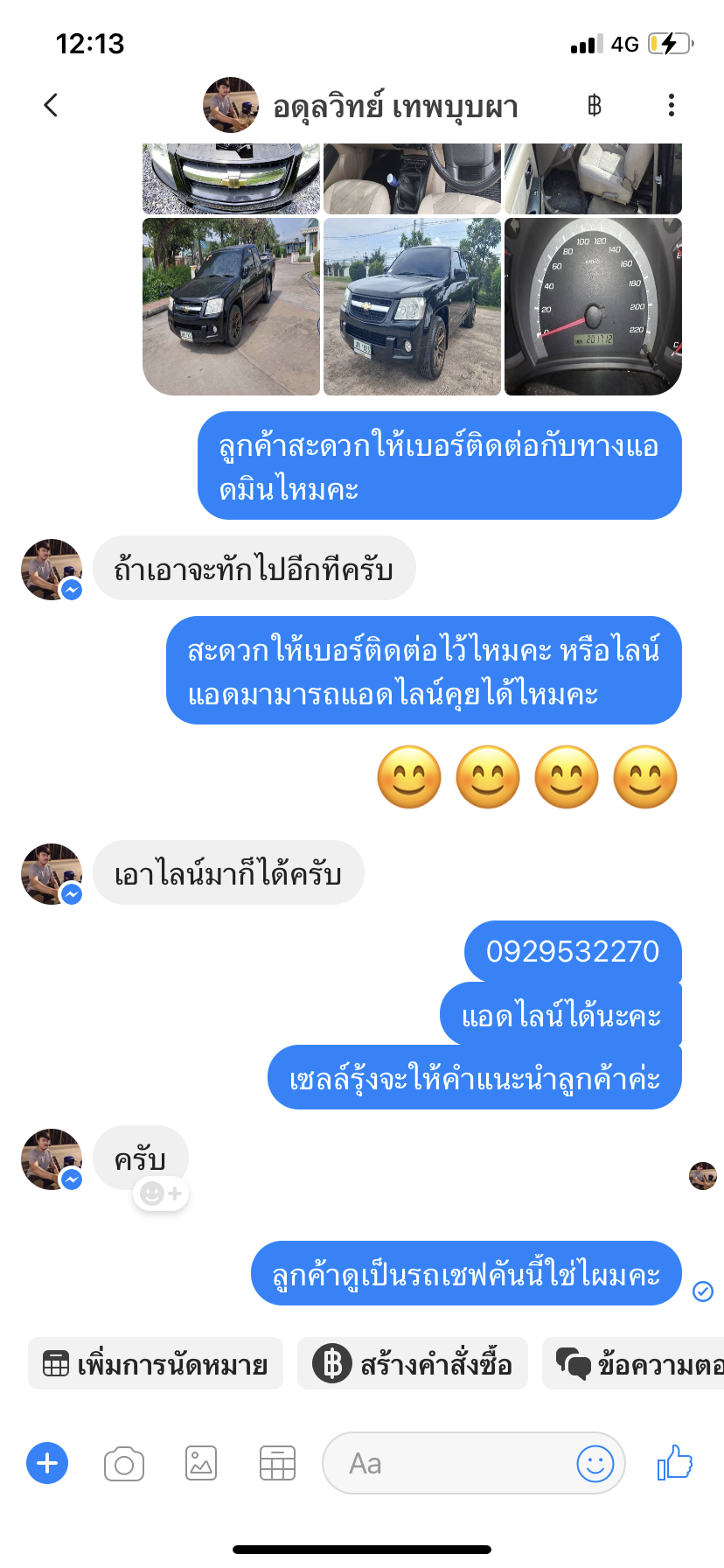Open the emoji picker in message box
The image size is (724, 1568).
coord(595,1463)
